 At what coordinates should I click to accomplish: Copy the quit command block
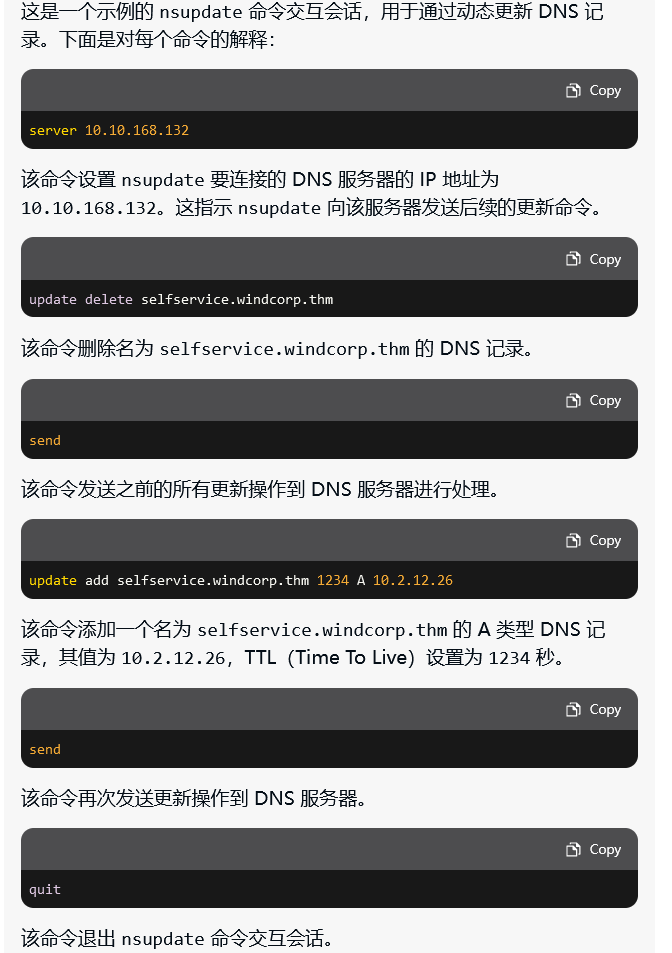click(594, 850)
